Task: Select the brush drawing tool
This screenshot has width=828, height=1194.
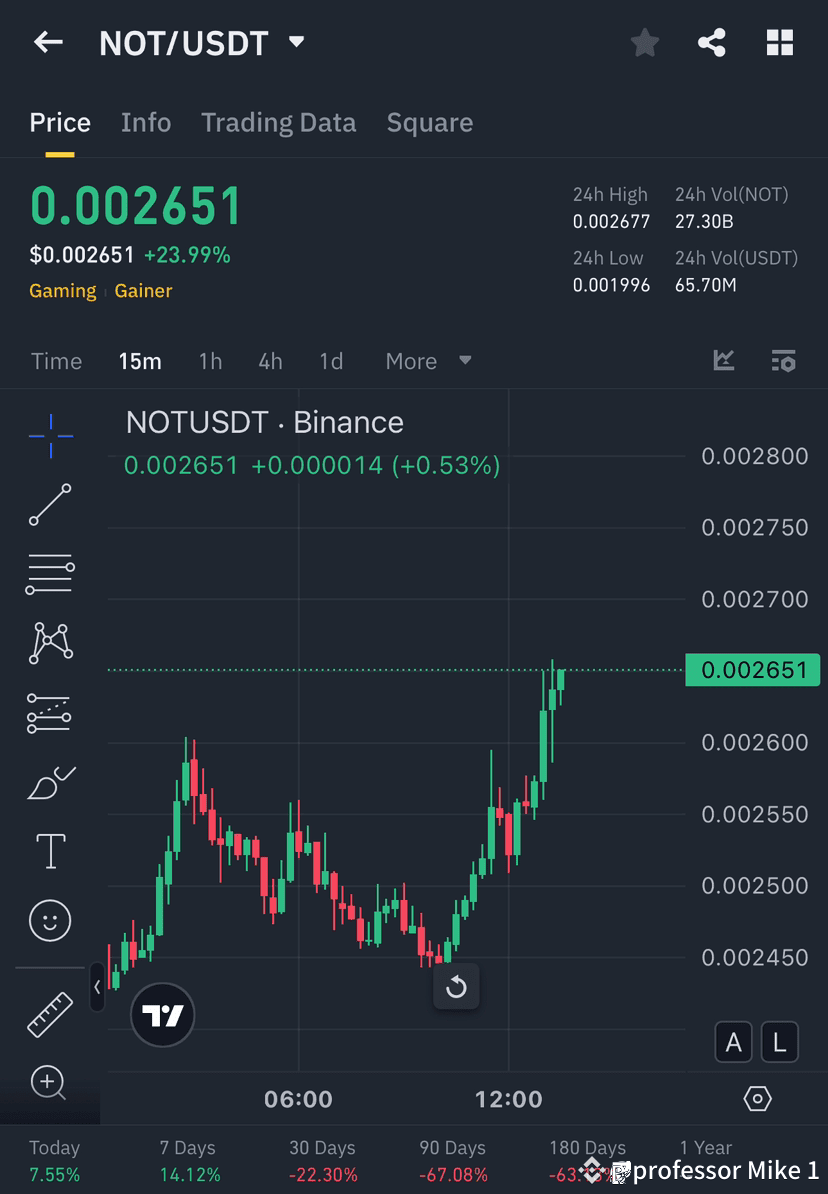Action: [x=50, y=782]
